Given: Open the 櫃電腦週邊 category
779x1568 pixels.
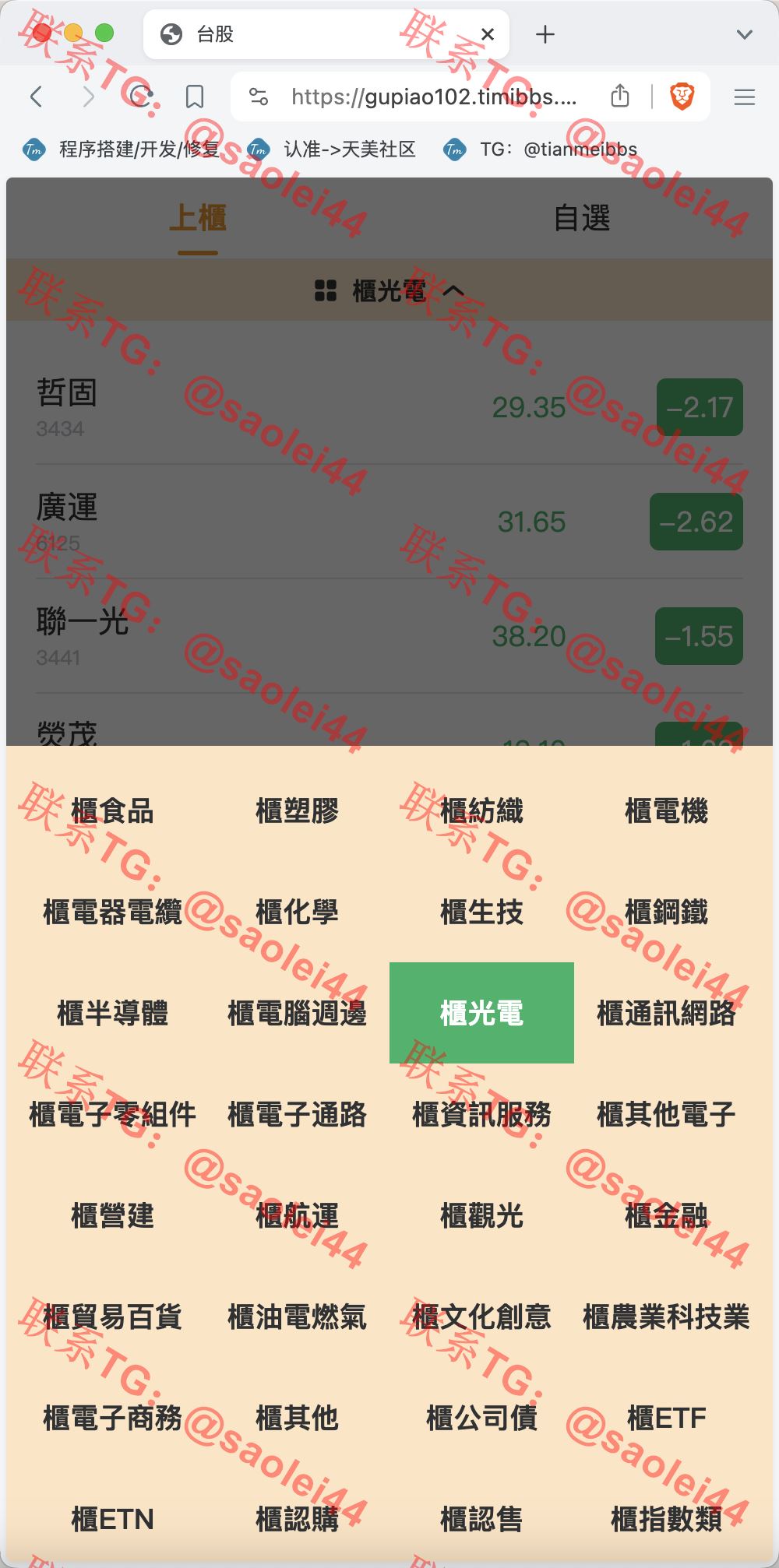Looking at the screenshot, I should coord(297,1013).
